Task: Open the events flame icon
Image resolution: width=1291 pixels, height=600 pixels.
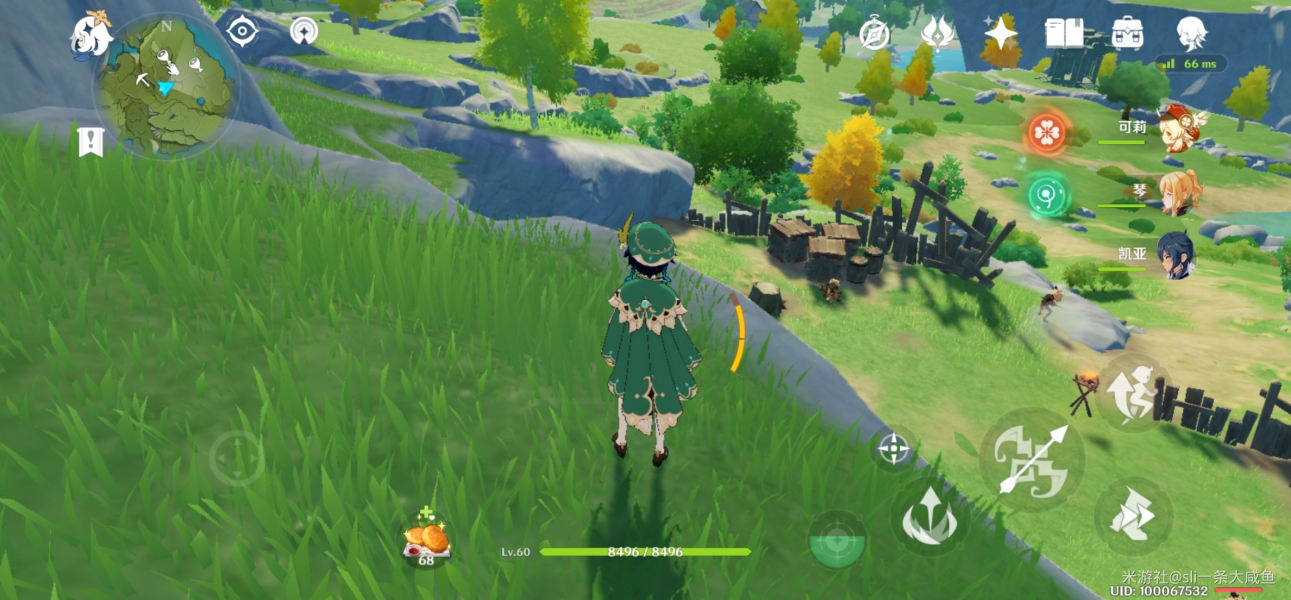Action: (937, 33)
